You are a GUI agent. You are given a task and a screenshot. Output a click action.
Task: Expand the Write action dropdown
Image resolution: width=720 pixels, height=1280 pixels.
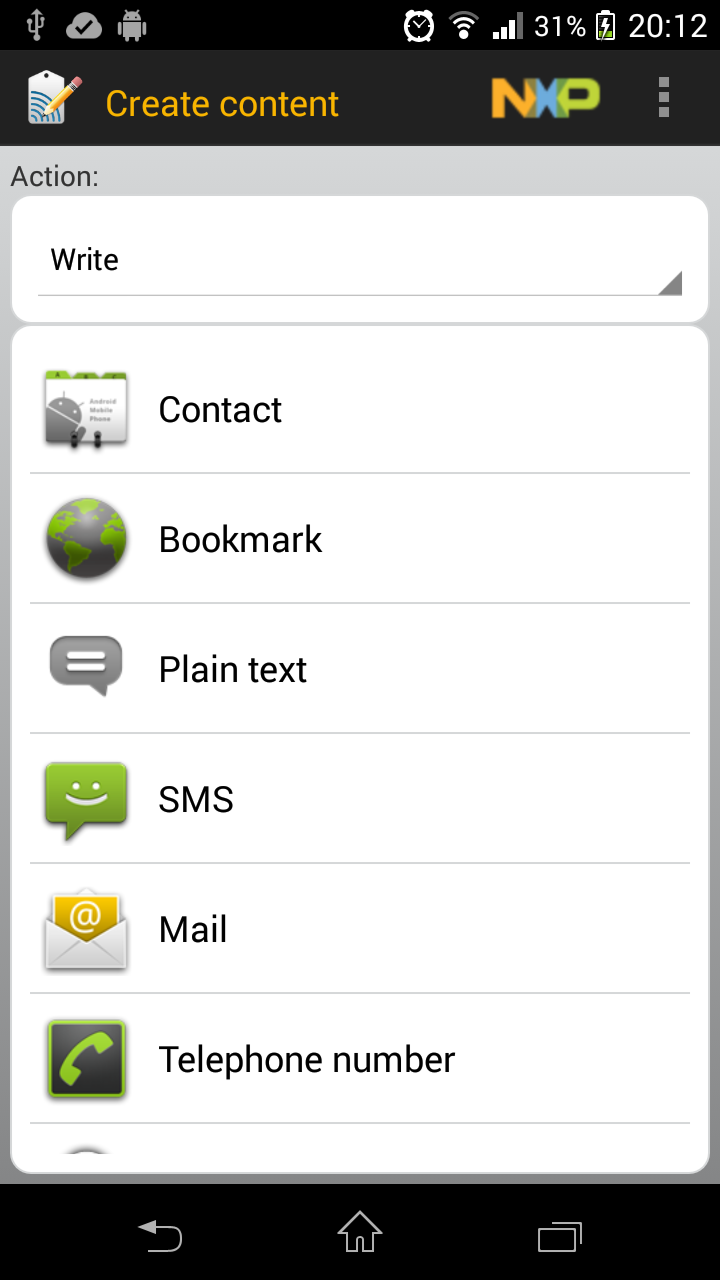point(360,261)
